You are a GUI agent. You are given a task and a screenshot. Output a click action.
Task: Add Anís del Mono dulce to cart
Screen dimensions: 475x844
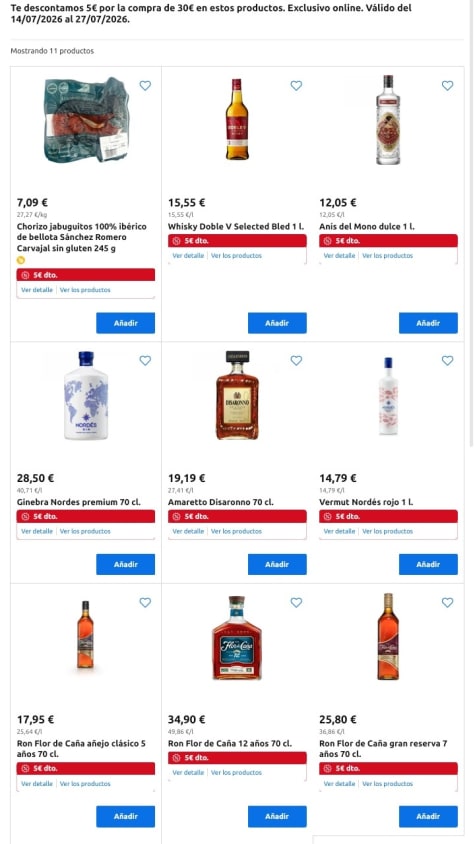click(x=428, y=323)
